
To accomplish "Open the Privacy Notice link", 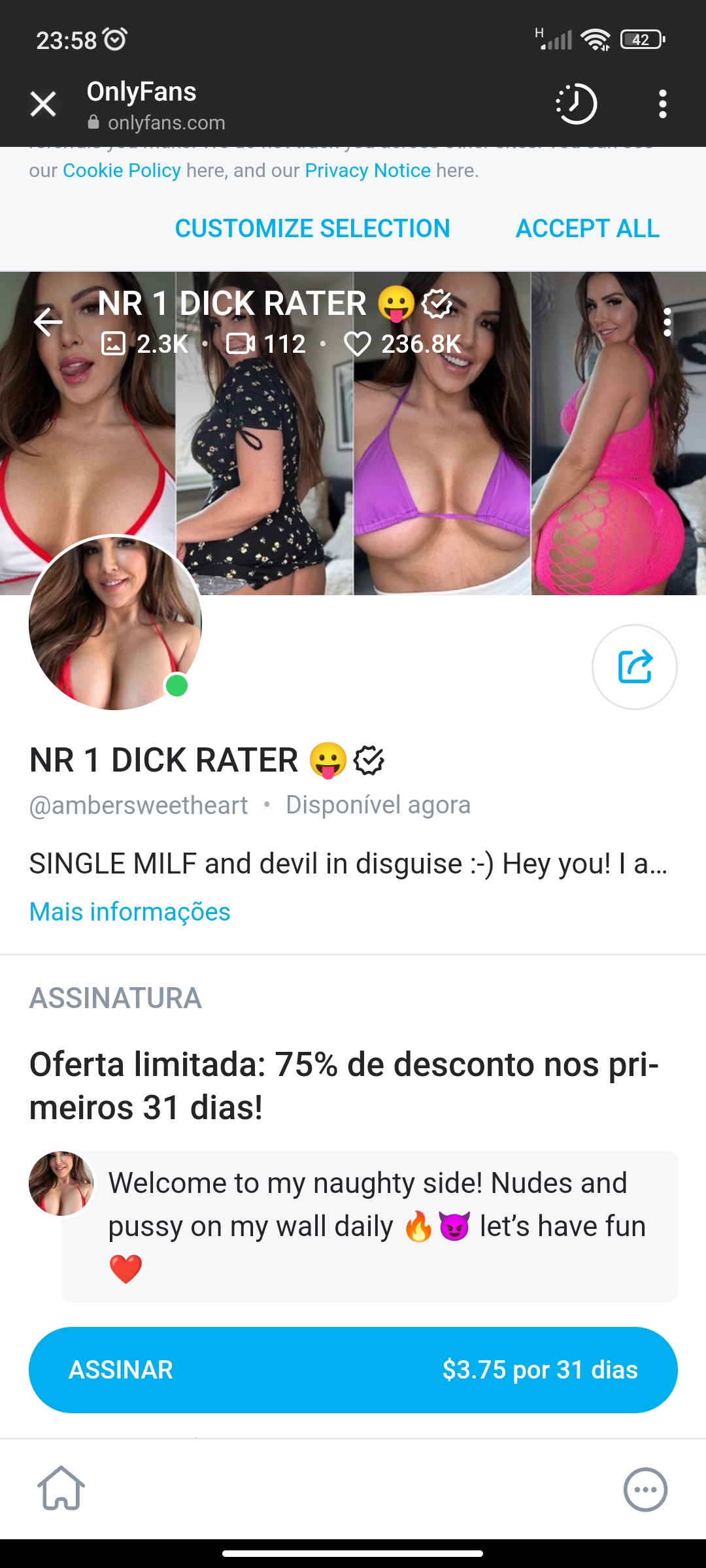I will pos(367,171).
